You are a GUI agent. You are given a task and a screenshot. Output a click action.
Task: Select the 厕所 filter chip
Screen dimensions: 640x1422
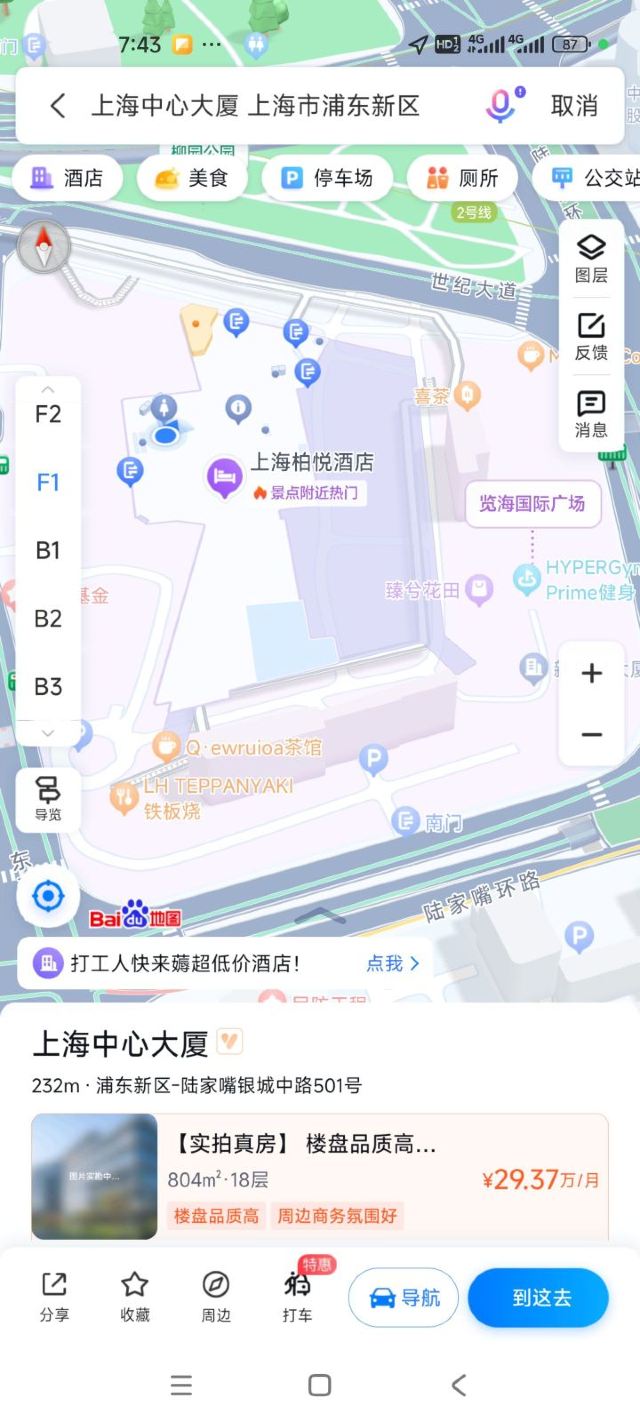click(462, 179)
